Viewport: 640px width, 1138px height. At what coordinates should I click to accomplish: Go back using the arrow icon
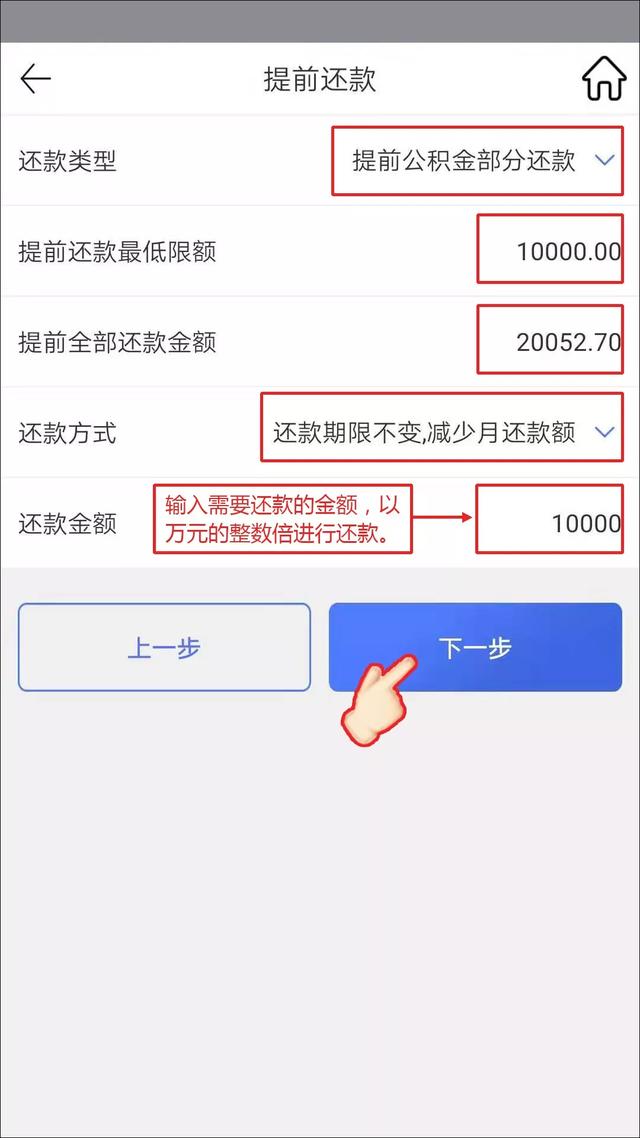[x=36, y=78]
